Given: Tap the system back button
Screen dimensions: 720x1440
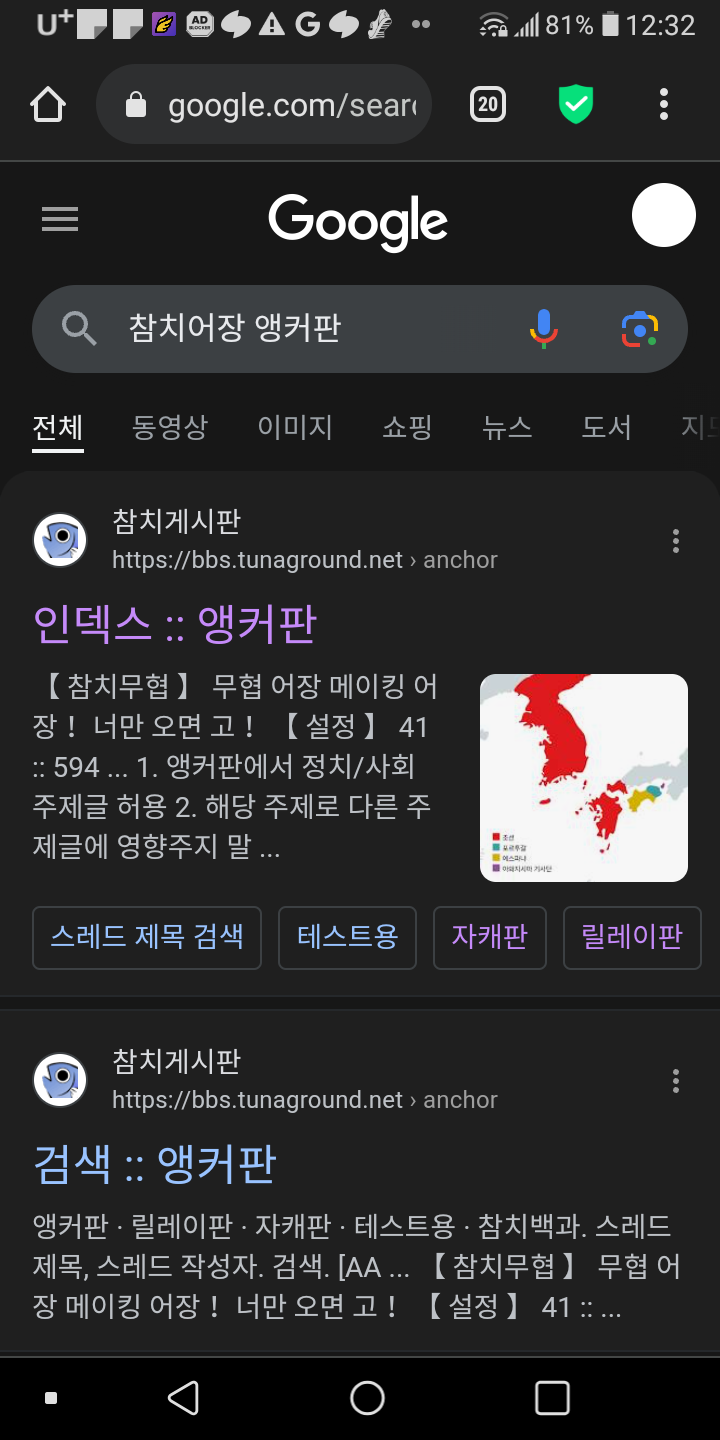Looking at the screenshot, I should click(x=184, y=1397).
